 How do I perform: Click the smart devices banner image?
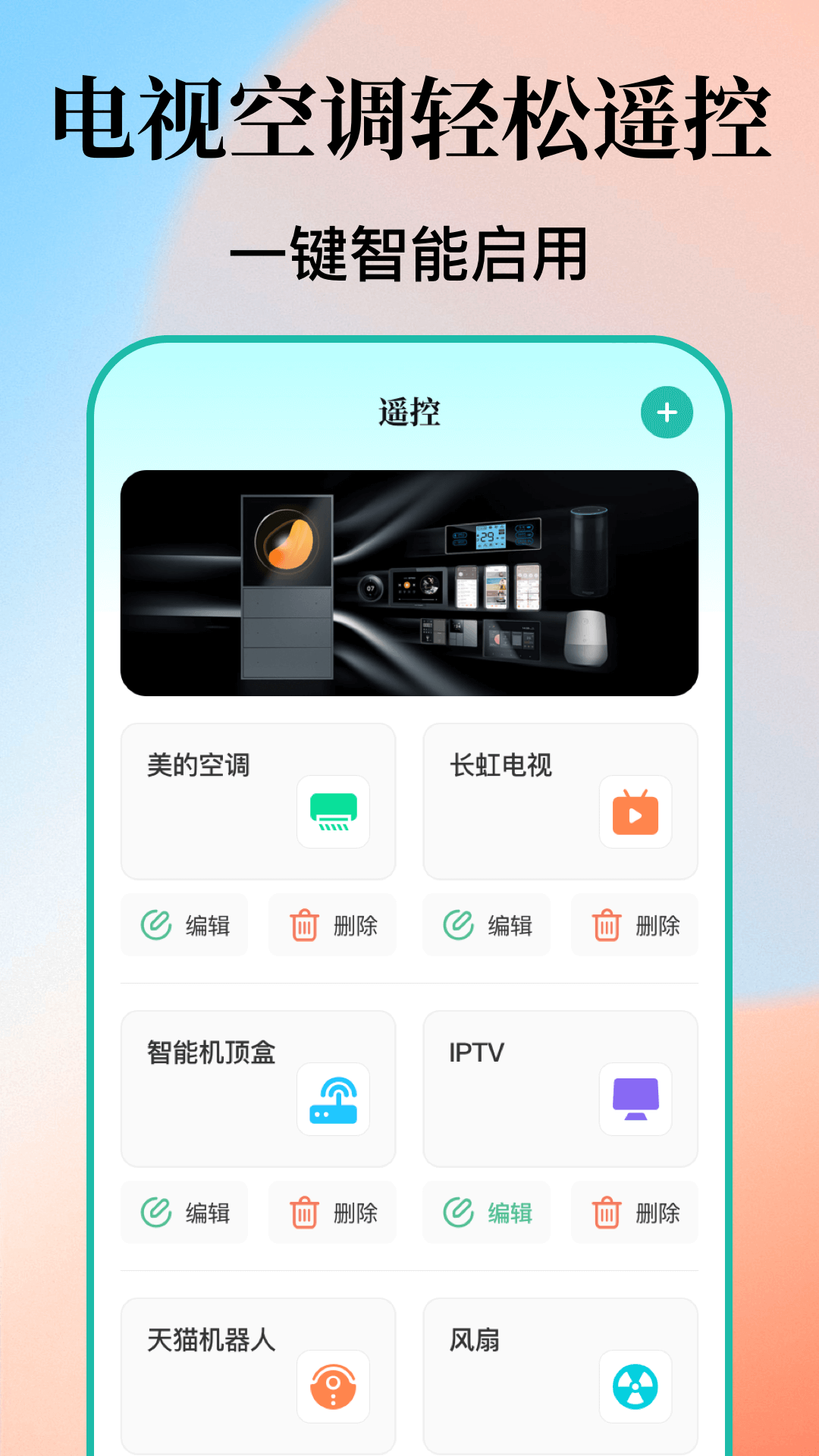409,582
